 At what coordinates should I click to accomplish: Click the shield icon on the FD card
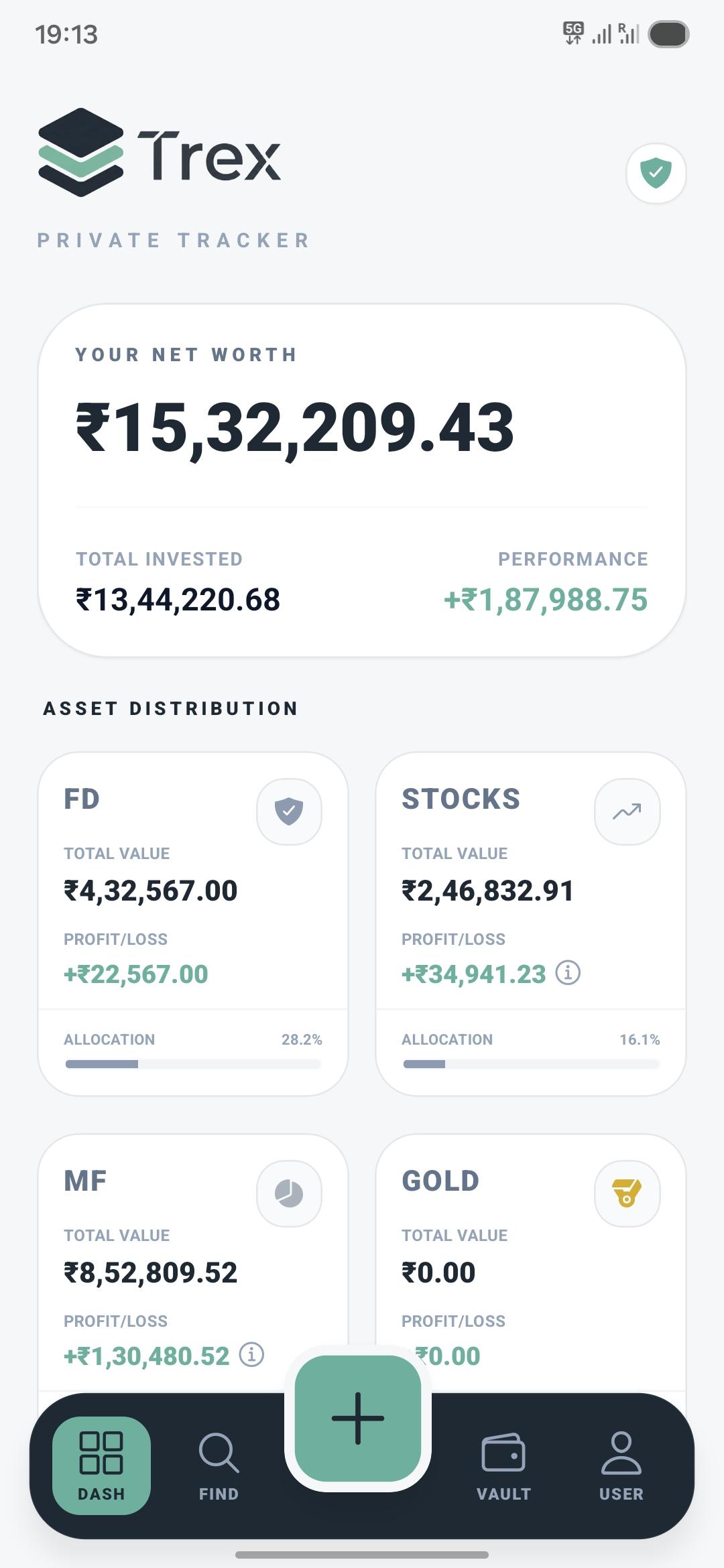click(289, 811)
